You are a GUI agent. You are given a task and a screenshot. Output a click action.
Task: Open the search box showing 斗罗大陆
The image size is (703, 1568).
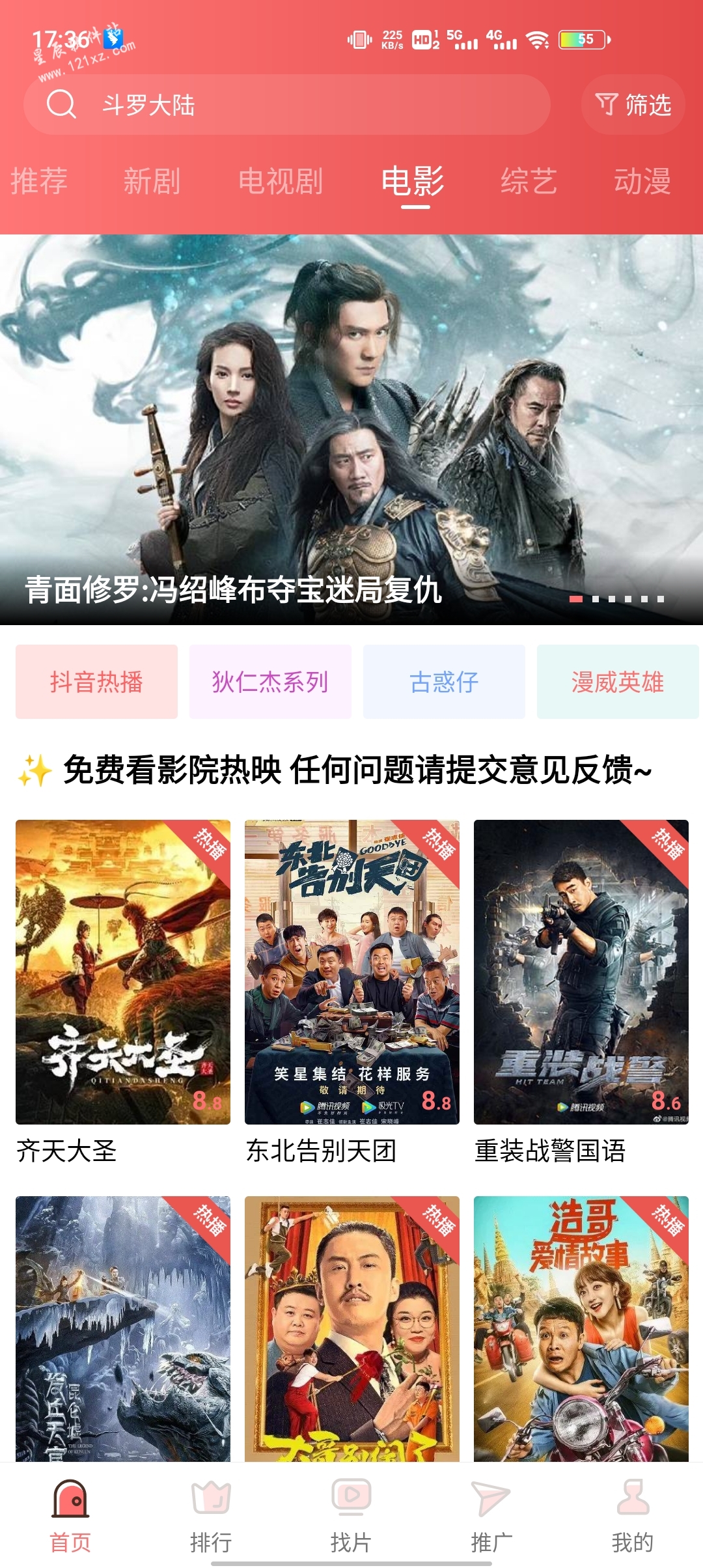(x=287, y=105)
